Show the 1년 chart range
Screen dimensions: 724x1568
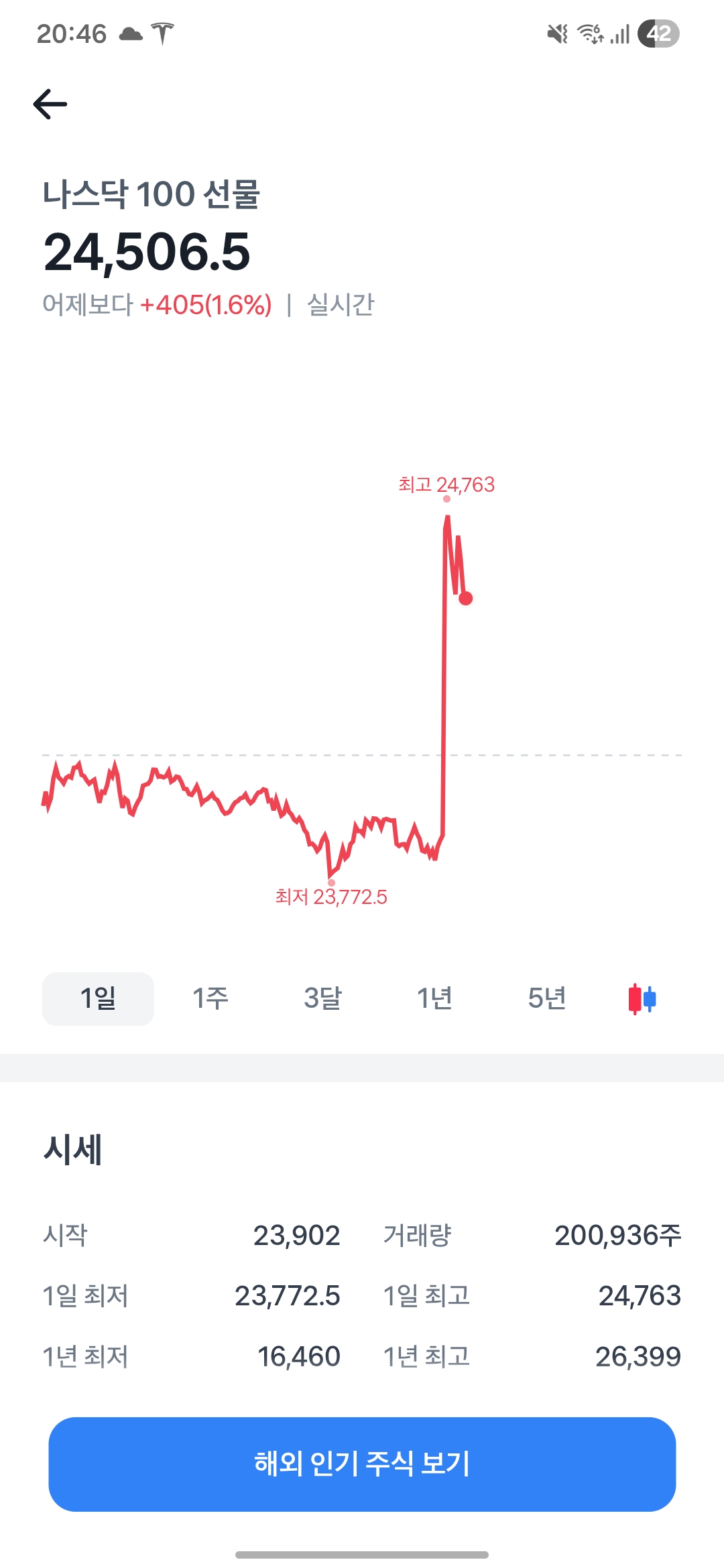[434, 998]
